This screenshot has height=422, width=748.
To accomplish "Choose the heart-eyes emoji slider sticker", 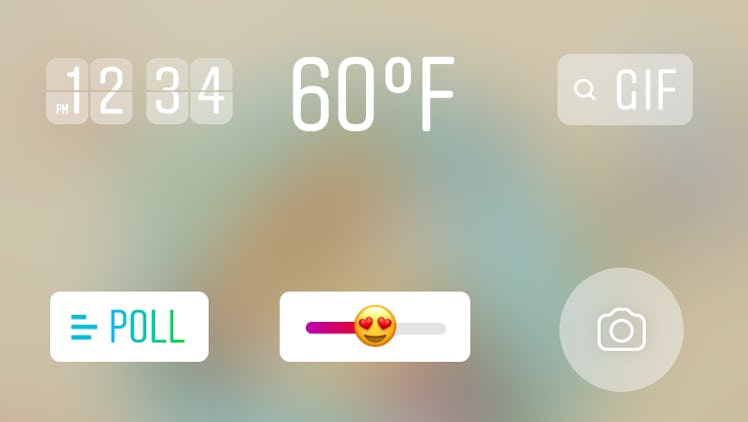I will point(375,327).
